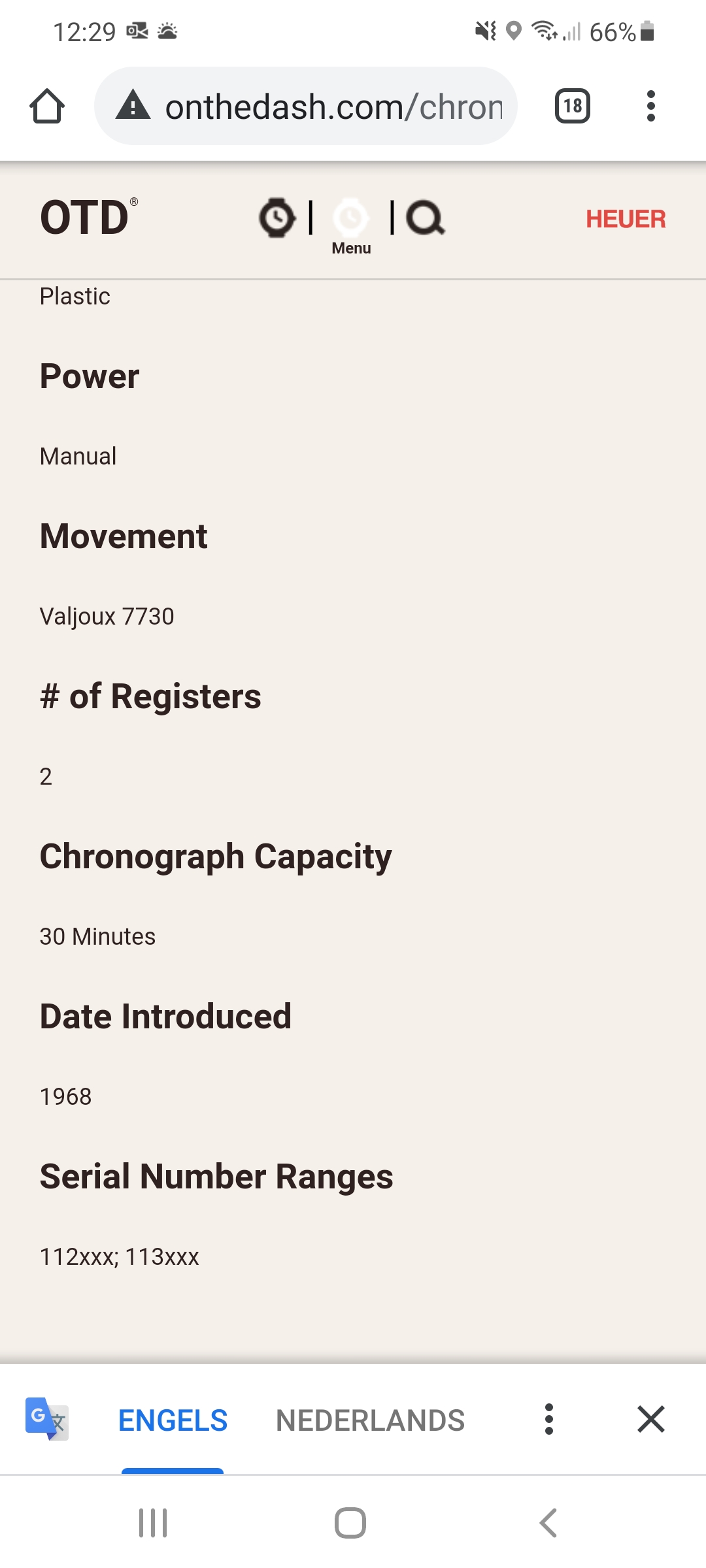This screenshot has height=1568, width=706.
Task: Open the site search magnifier
Action: point(426,218)
